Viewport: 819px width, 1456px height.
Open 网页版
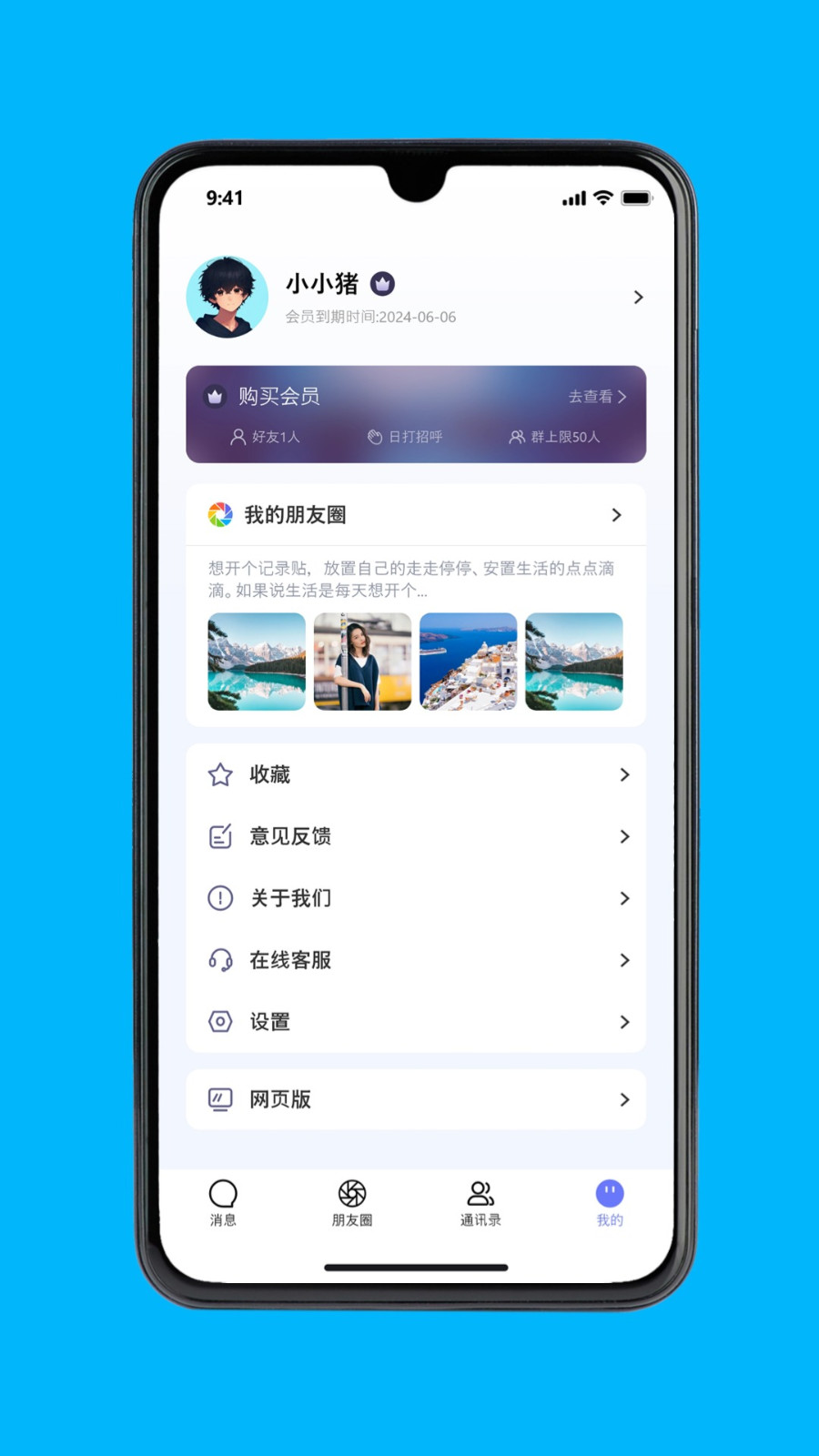pos(416,1099)
